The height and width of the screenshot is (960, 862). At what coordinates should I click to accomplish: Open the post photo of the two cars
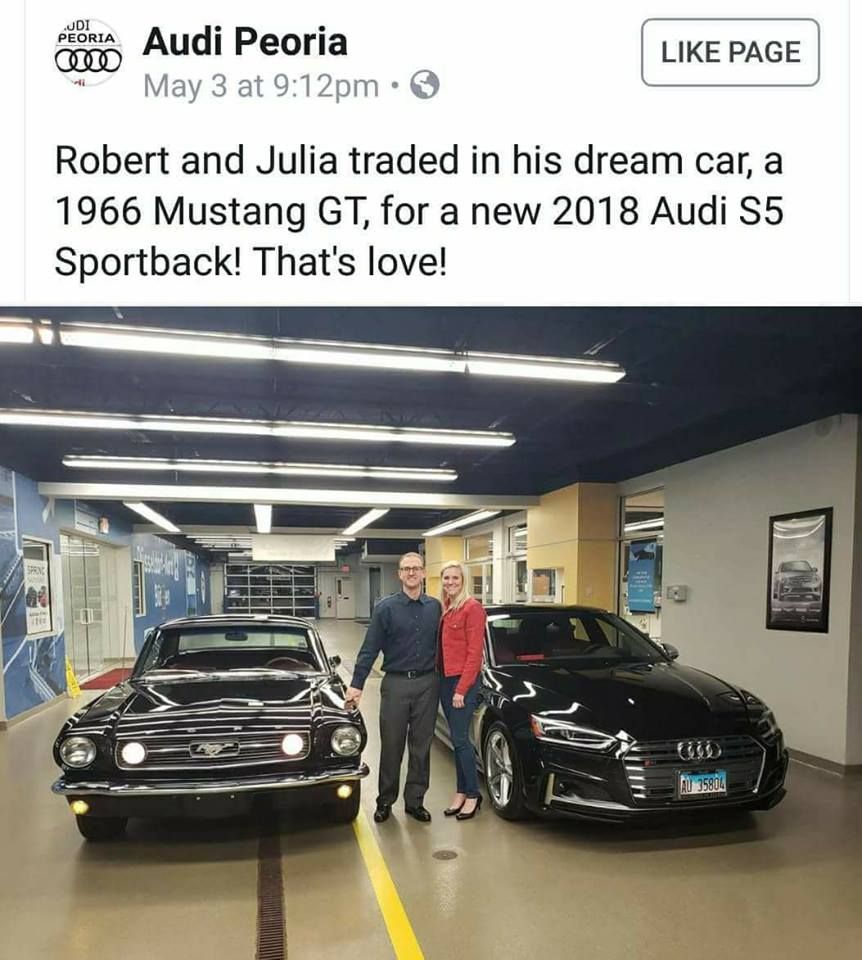coord(430,632)
